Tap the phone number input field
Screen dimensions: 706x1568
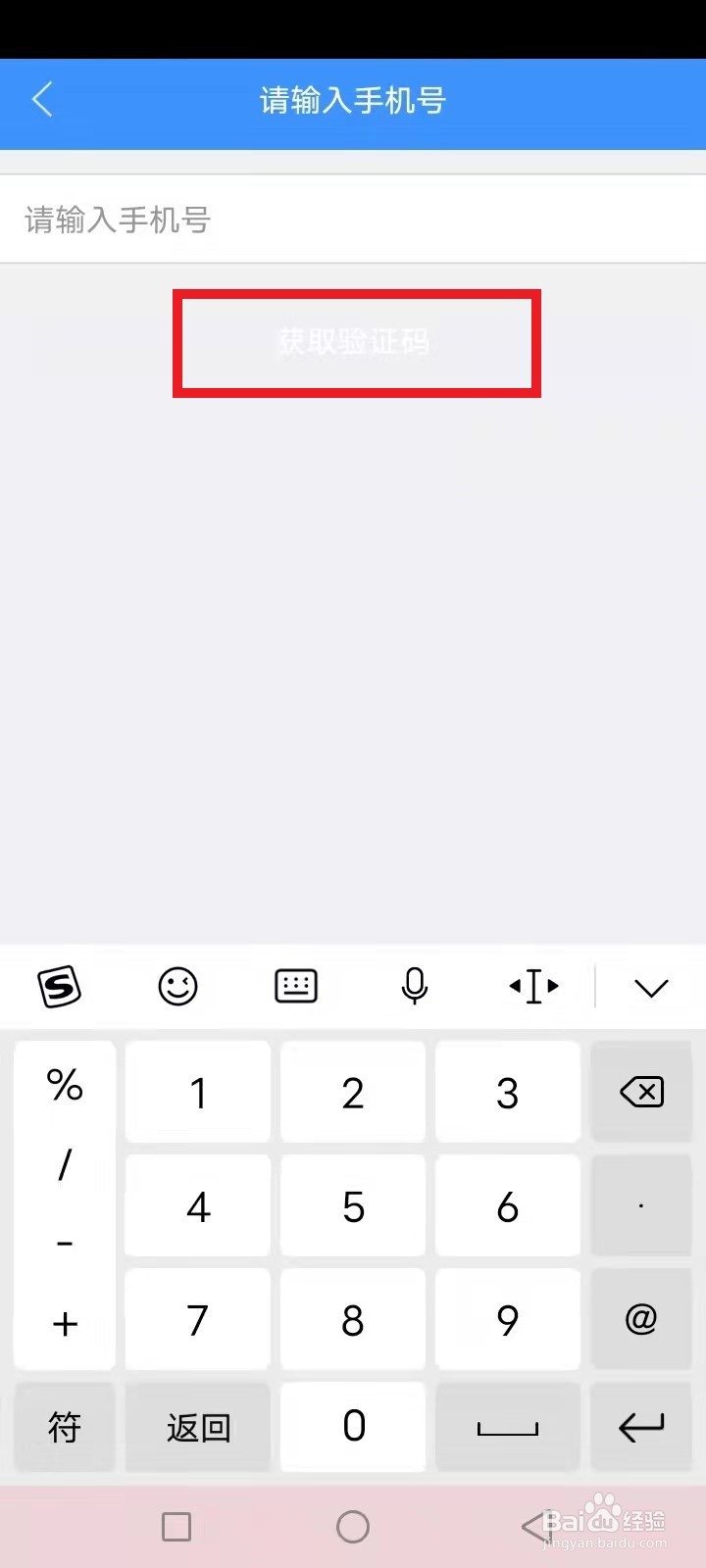(x=353, y=220)
